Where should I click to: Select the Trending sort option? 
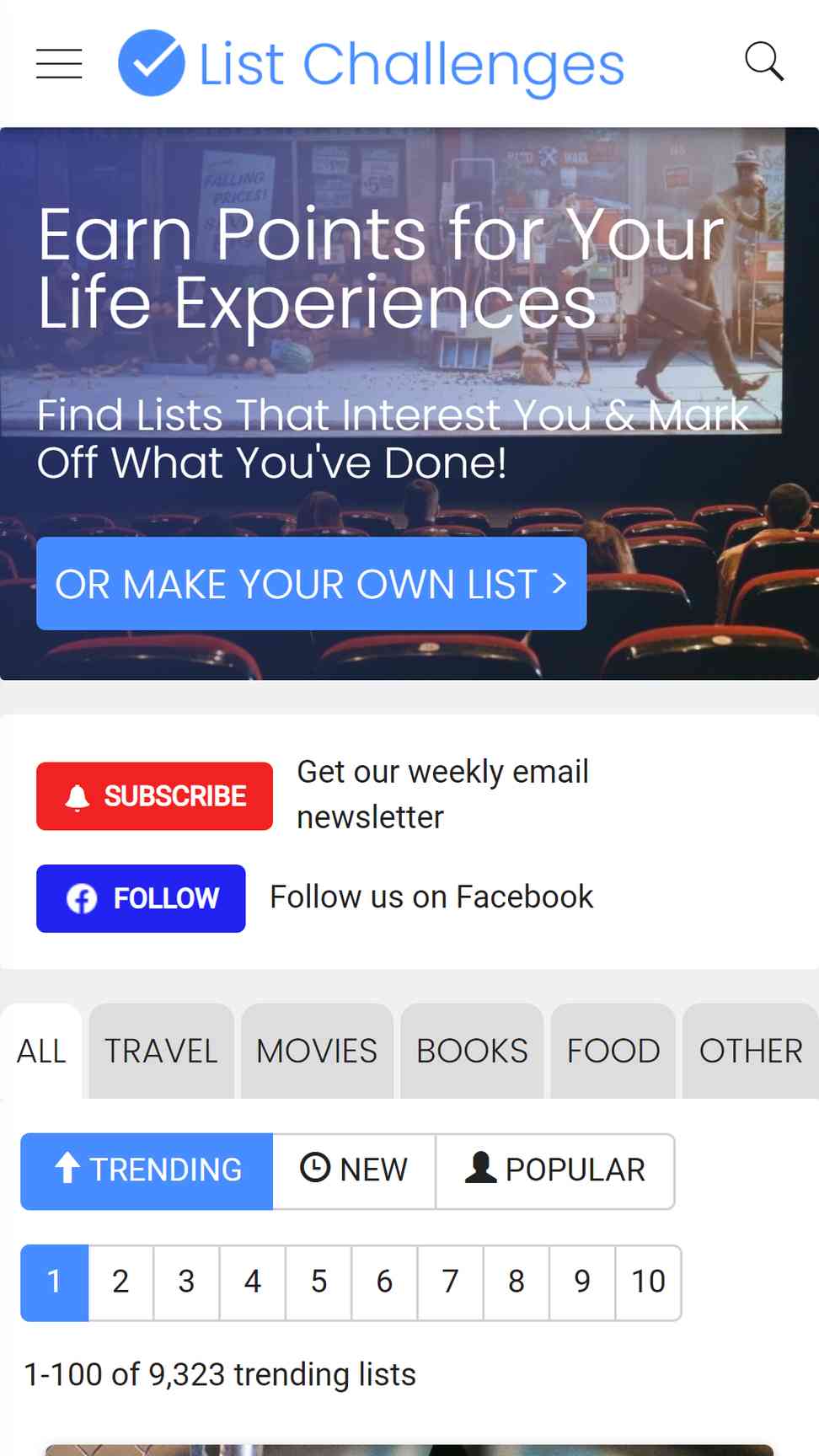147,1171
